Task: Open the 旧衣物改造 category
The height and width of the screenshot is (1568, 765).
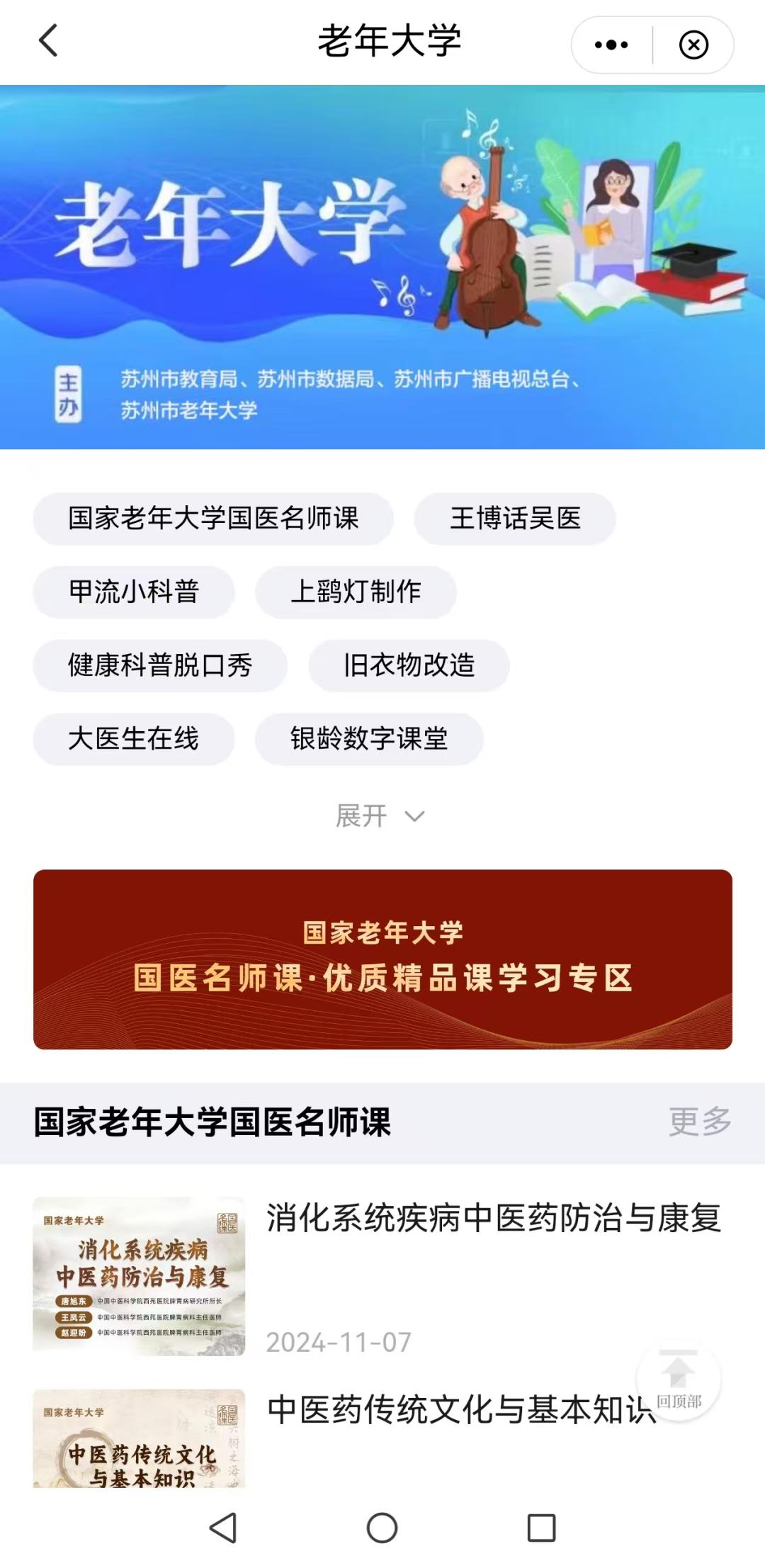Action: 409,666
